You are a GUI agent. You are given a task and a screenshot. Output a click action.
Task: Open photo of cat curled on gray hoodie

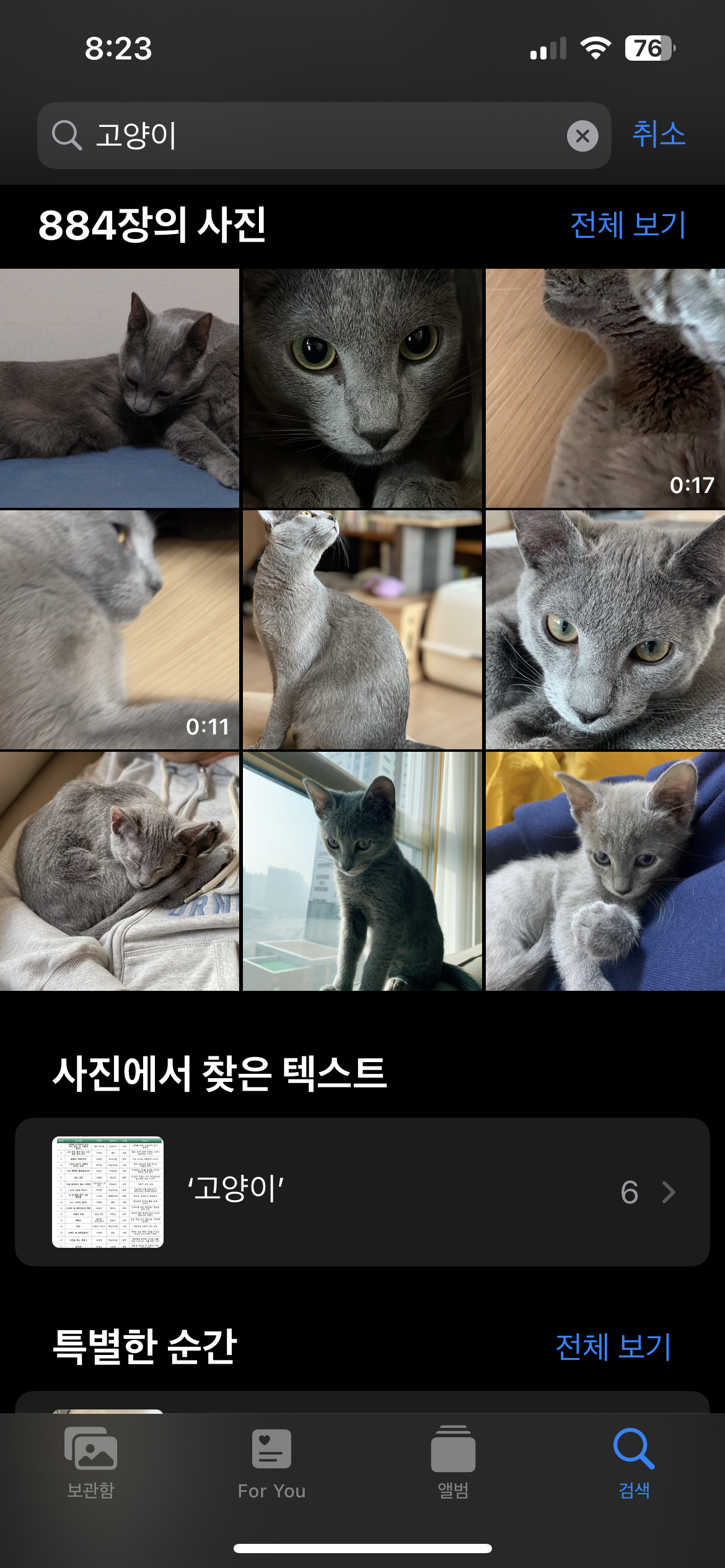point(119,871)
